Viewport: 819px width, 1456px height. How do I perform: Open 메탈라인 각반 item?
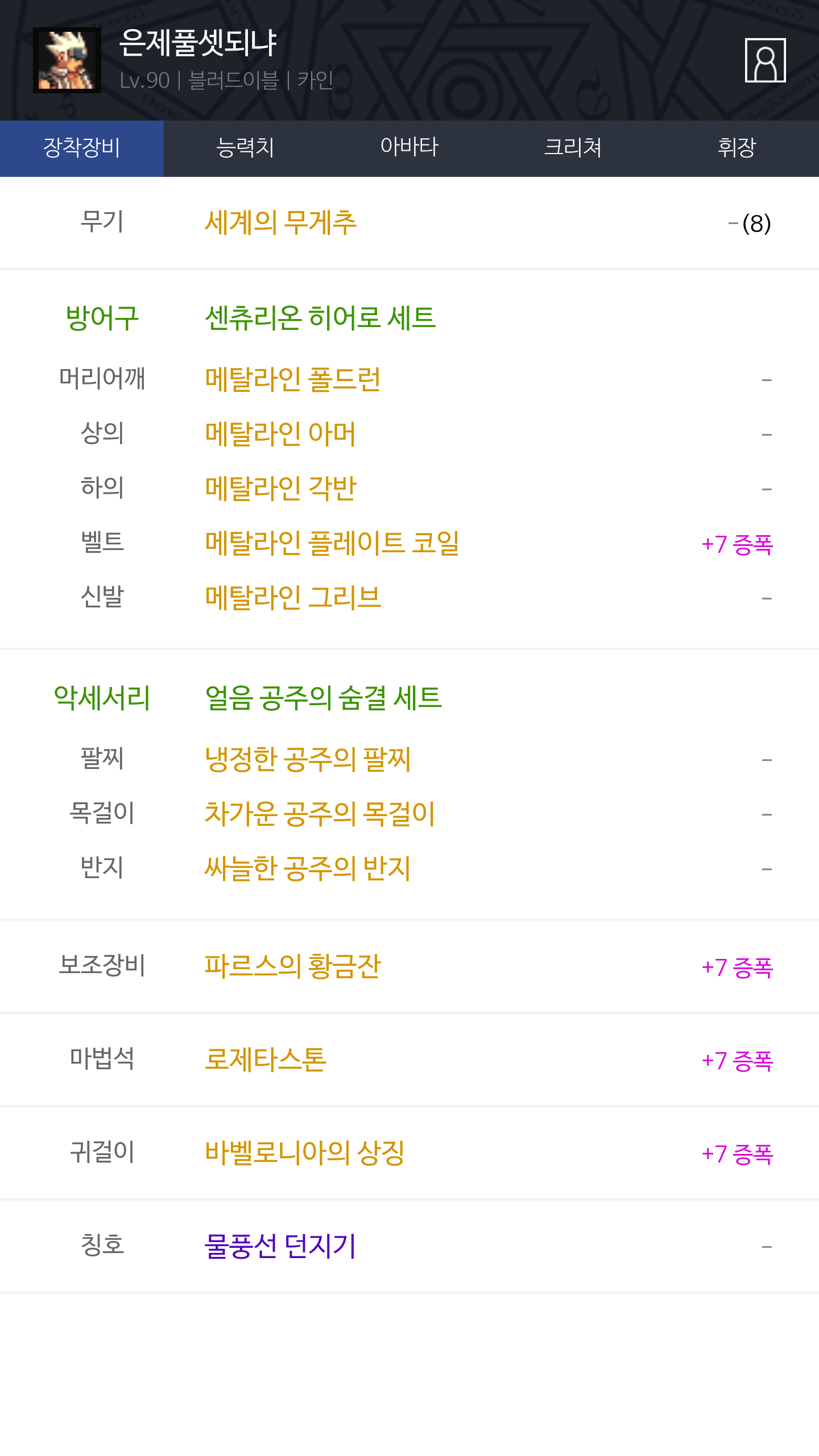click(x=280, y=488)
